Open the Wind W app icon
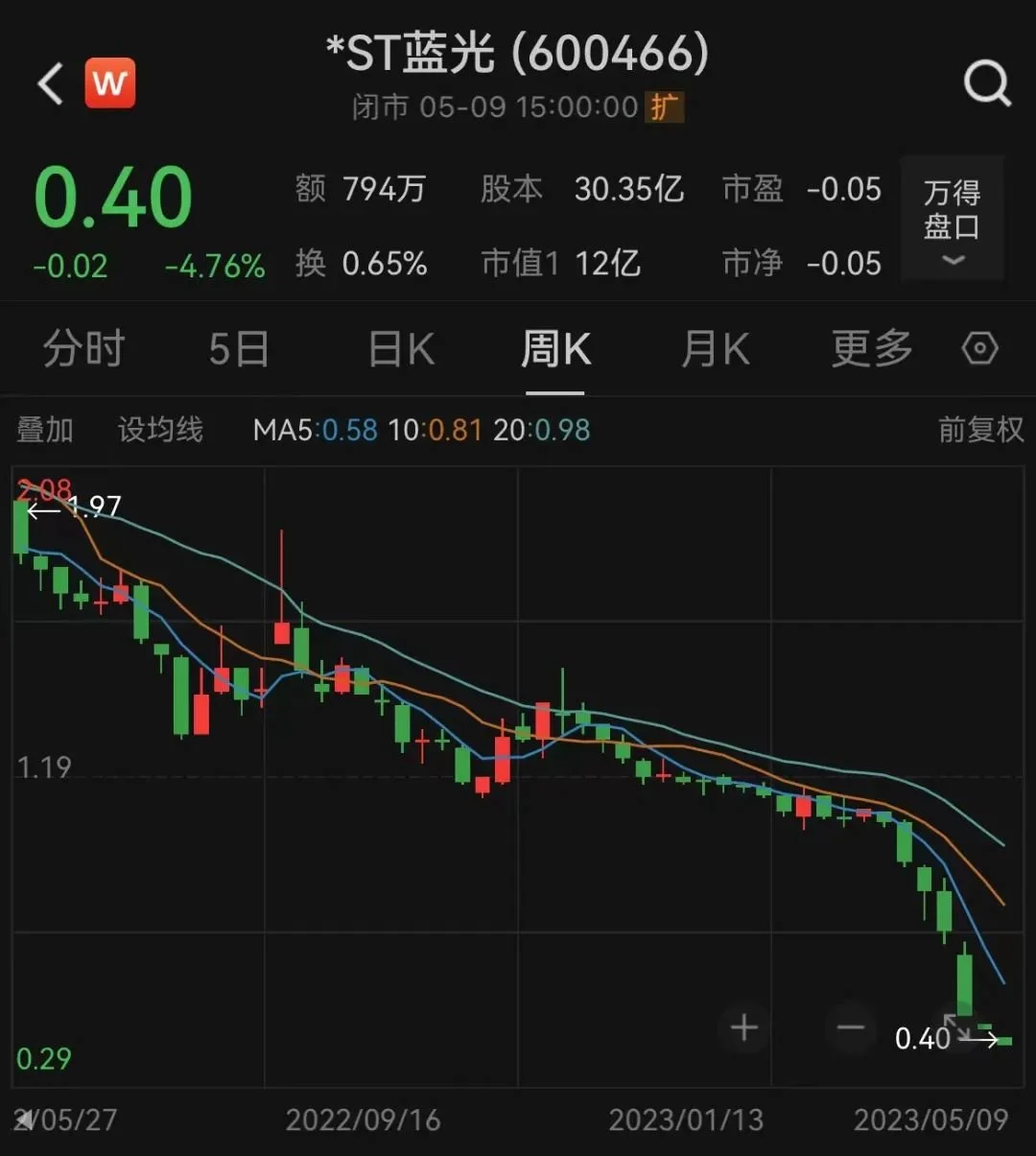 click(x=110, y=83)
